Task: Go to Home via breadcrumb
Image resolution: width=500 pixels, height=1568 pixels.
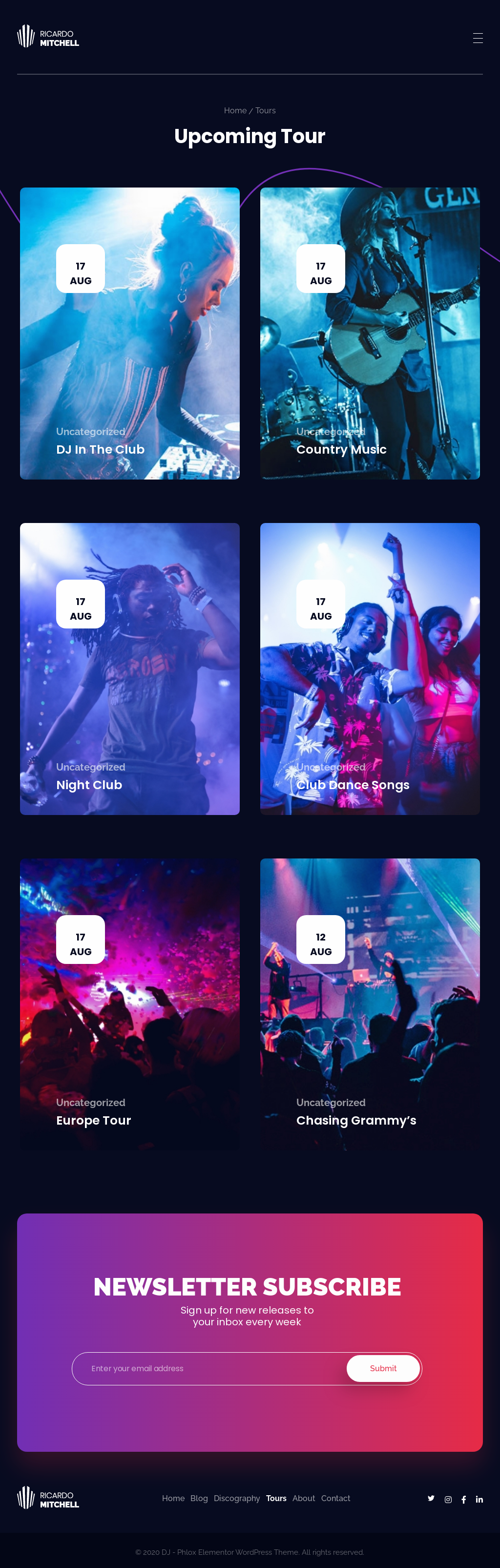Action: click(234, 111)
